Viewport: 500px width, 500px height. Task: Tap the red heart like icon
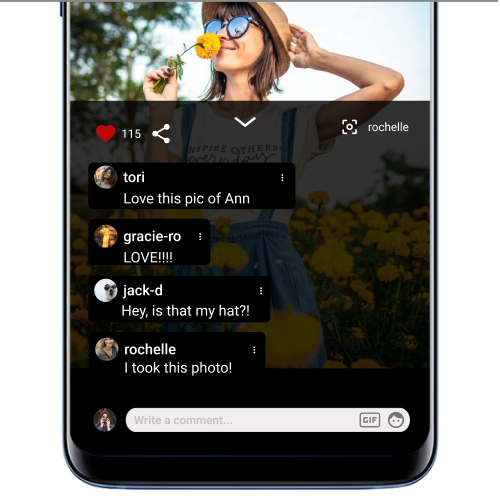point(106,133)
